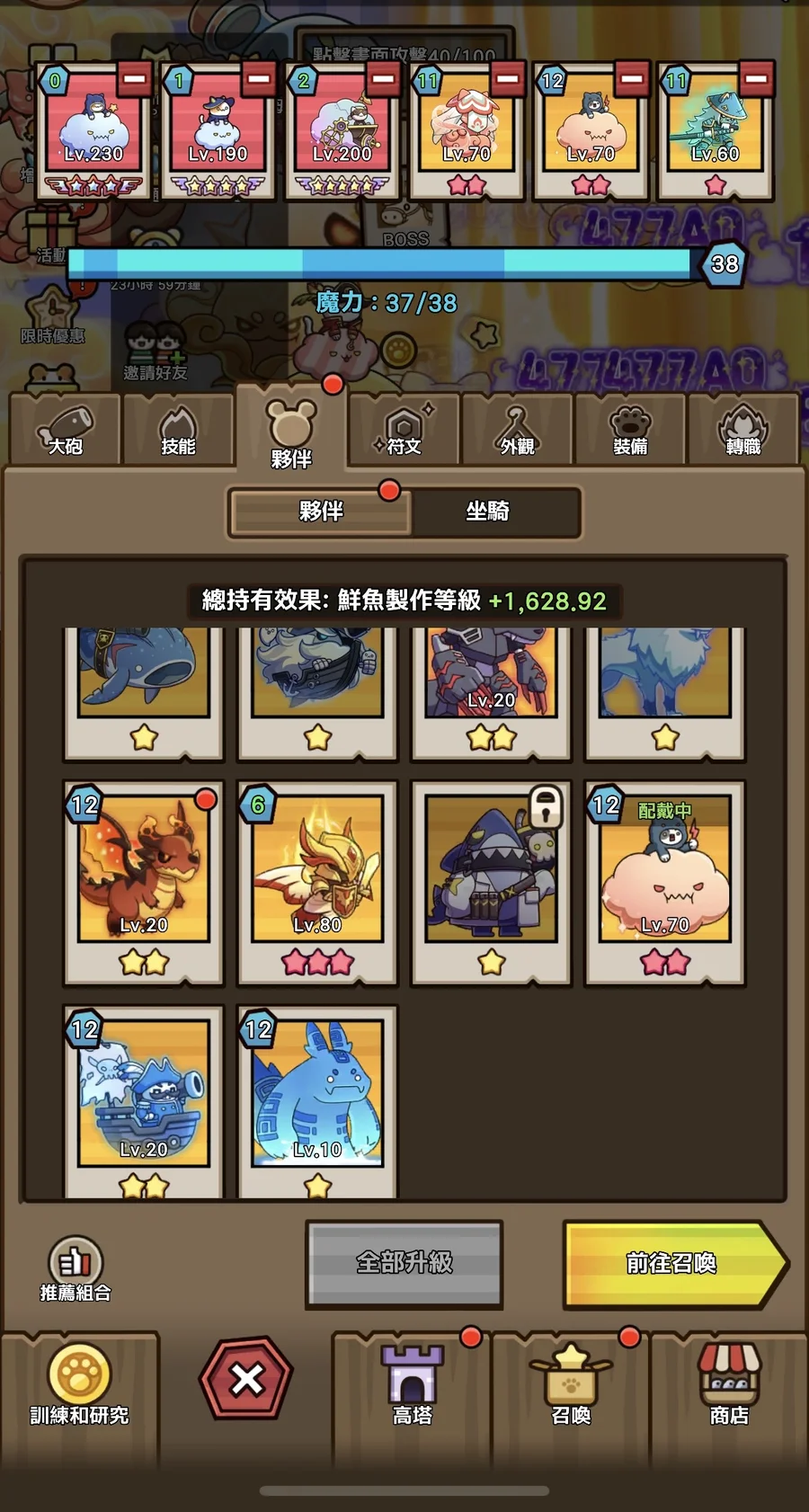Open 訓練和研究 menu

click(x=79, y=1384)
